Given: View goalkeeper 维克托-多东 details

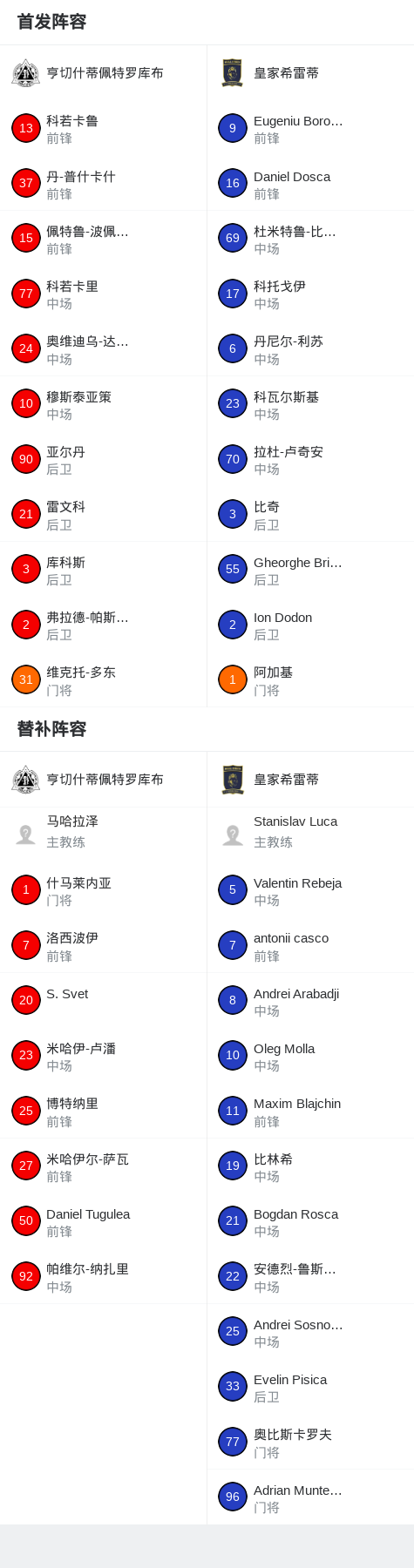Looking at the screenshot, I should pyautogui.click(x=103, y=680).
